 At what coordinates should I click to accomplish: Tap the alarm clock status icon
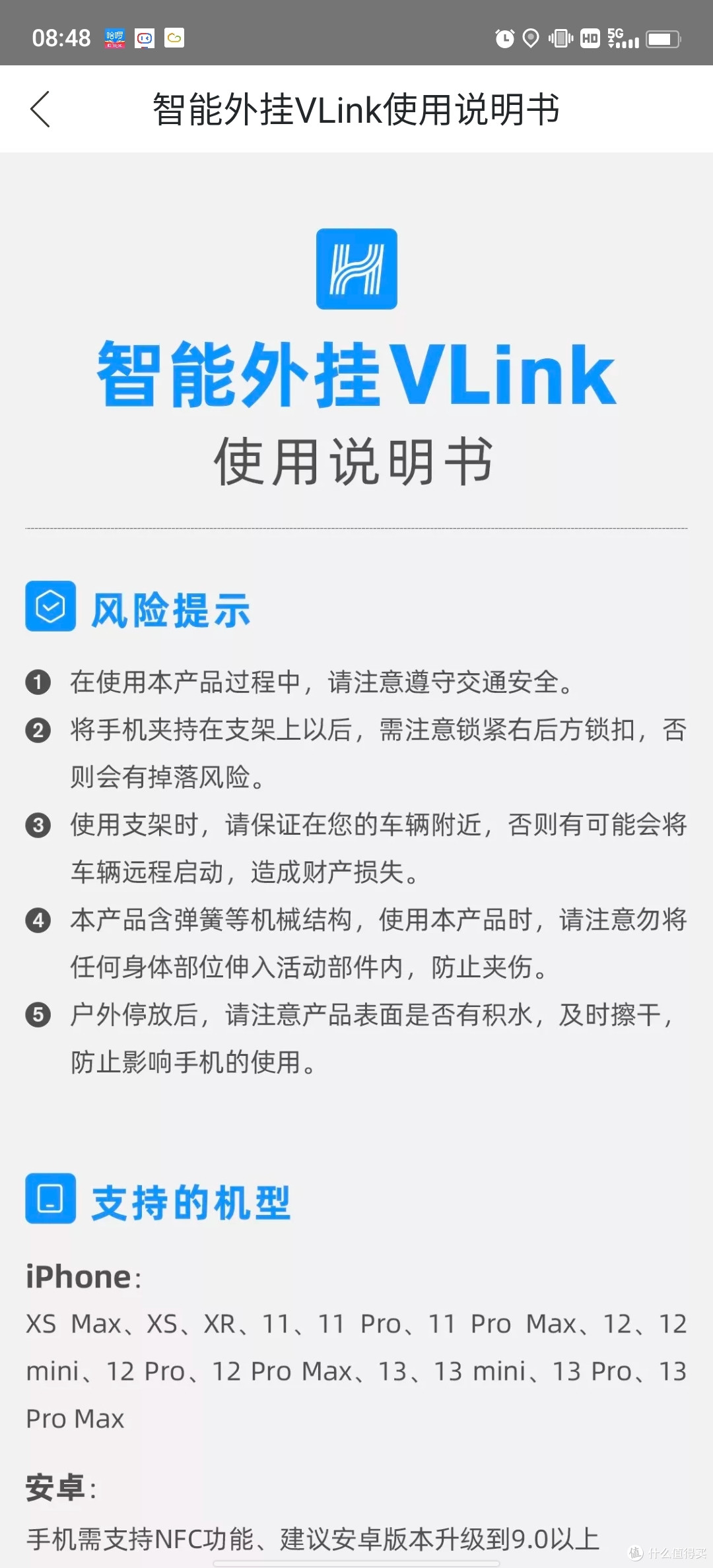coord(504,38)
